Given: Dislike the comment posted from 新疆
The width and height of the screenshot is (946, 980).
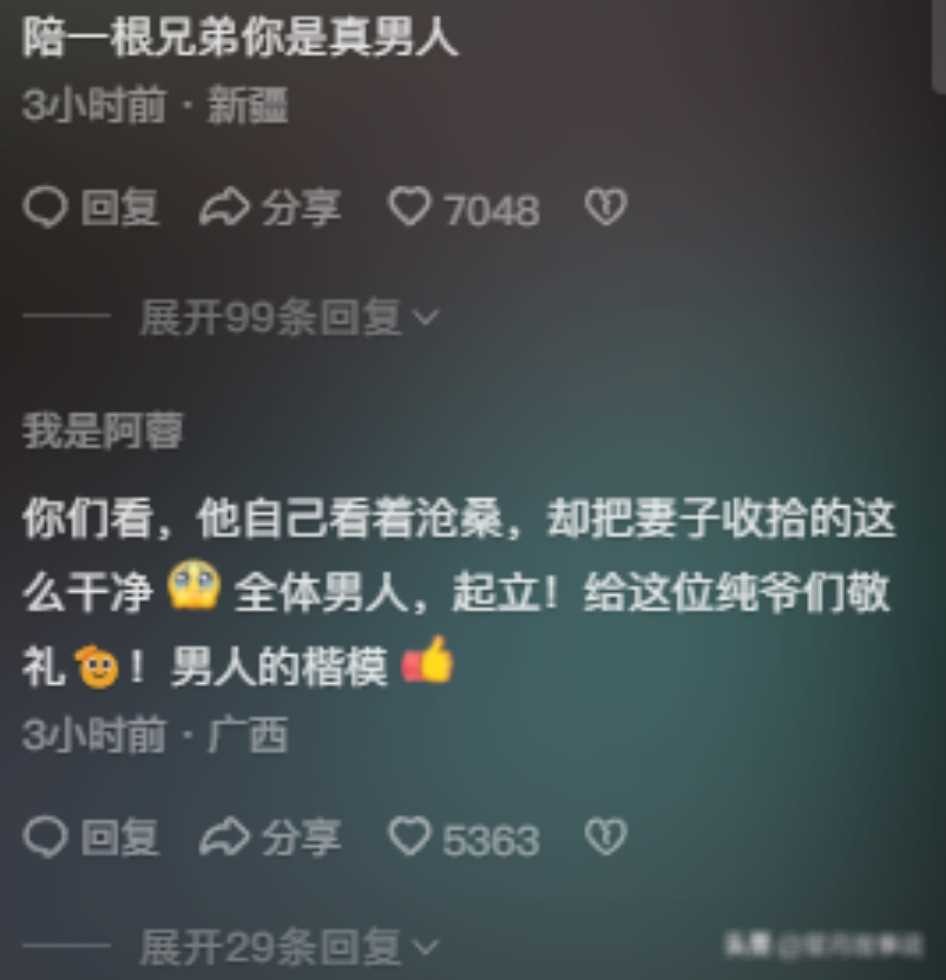Looking at the screenshot, I should [x=605, y=208].
